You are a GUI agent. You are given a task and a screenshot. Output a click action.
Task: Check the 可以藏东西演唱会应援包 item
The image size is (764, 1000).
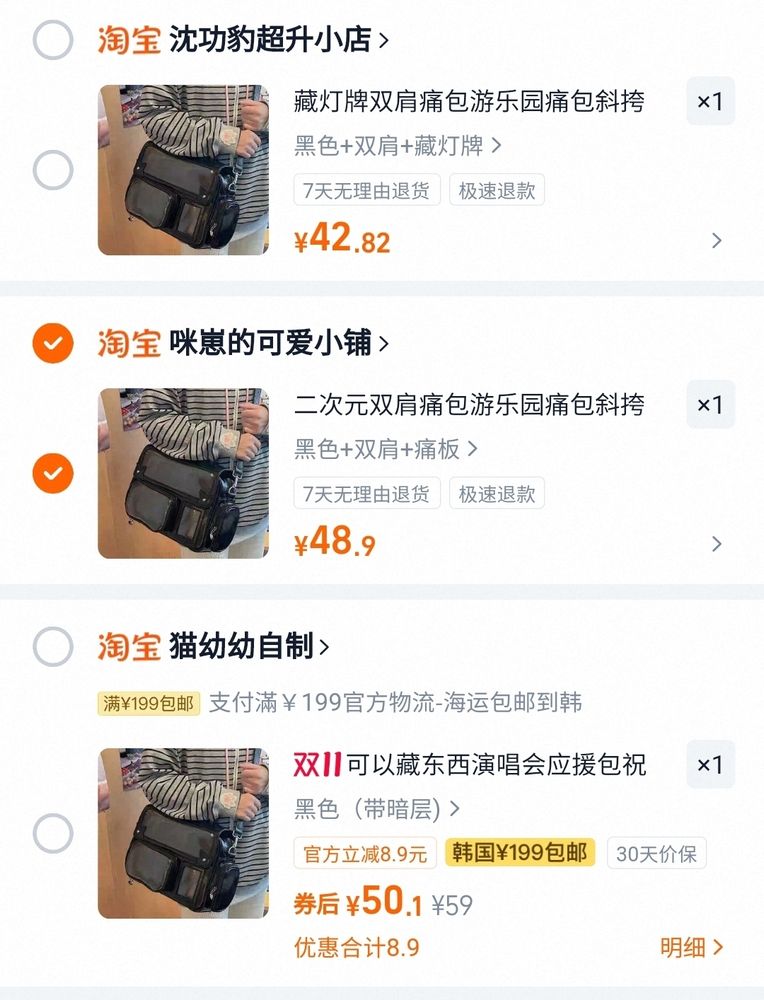click(53, 834)
